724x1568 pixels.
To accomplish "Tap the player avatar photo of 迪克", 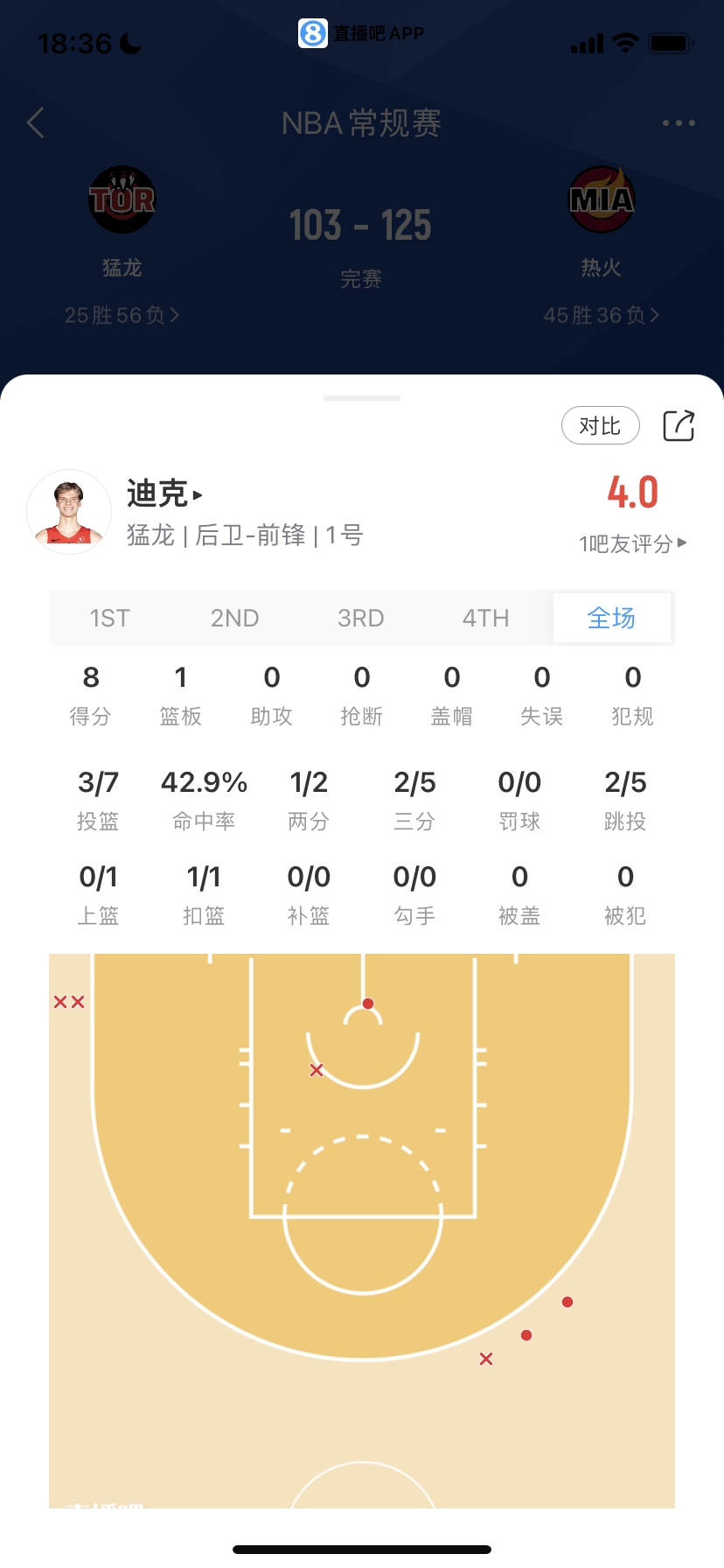I will [x=69, y=512].
